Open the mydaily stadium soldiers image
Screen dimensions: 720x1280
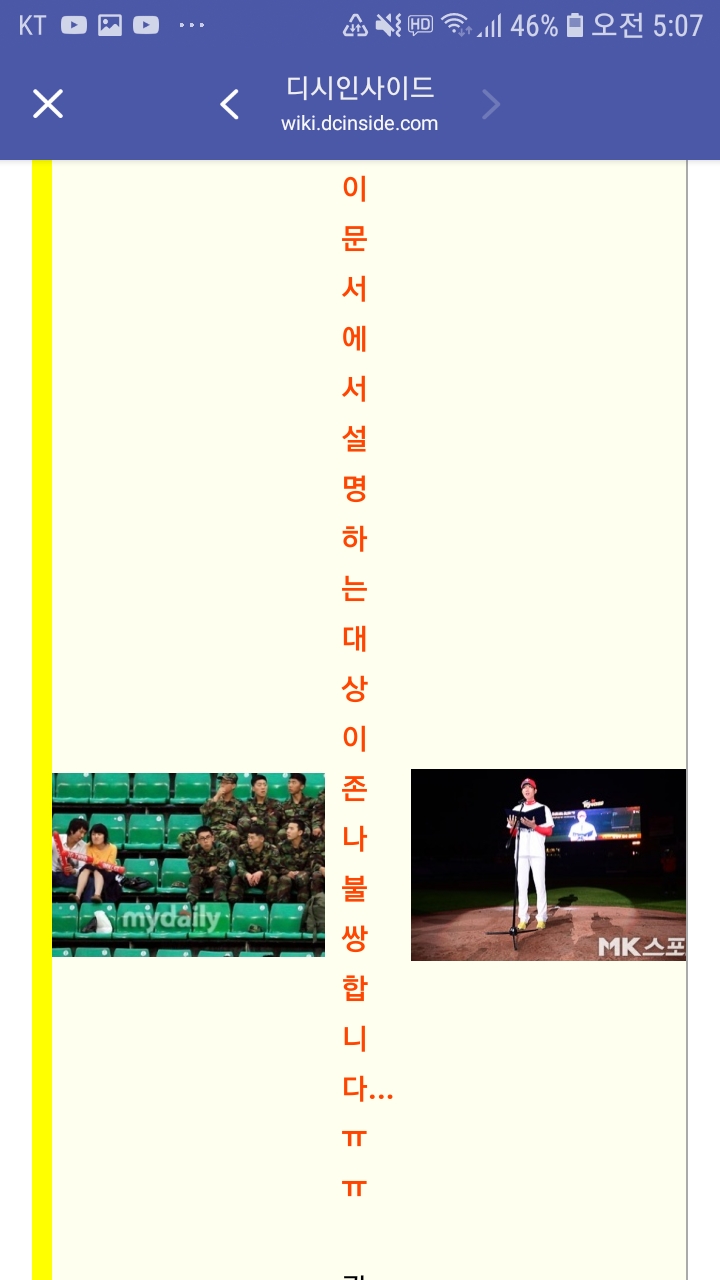188,865
